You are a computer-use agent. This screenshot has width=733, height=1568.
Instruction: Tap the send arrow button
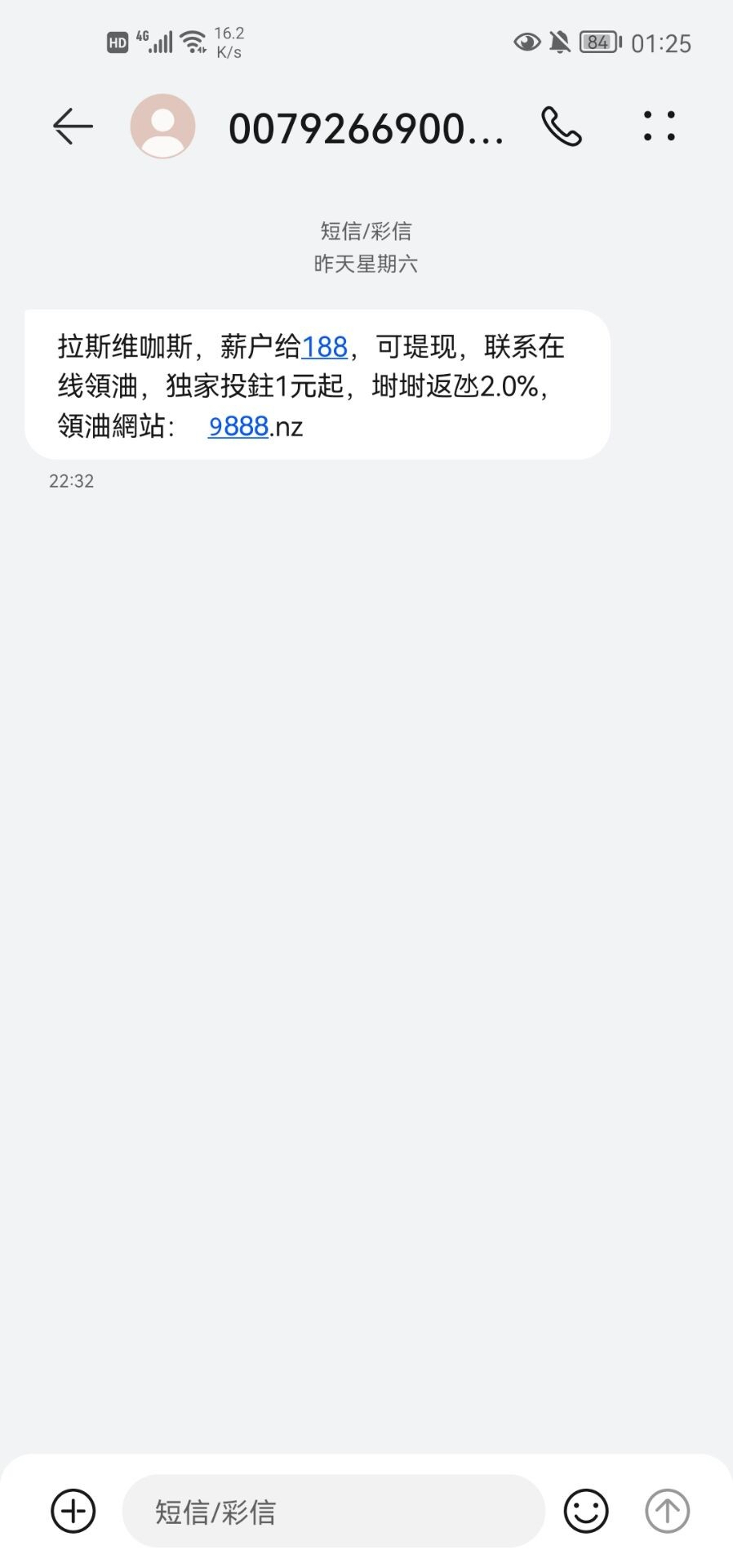click(668, 1511)
